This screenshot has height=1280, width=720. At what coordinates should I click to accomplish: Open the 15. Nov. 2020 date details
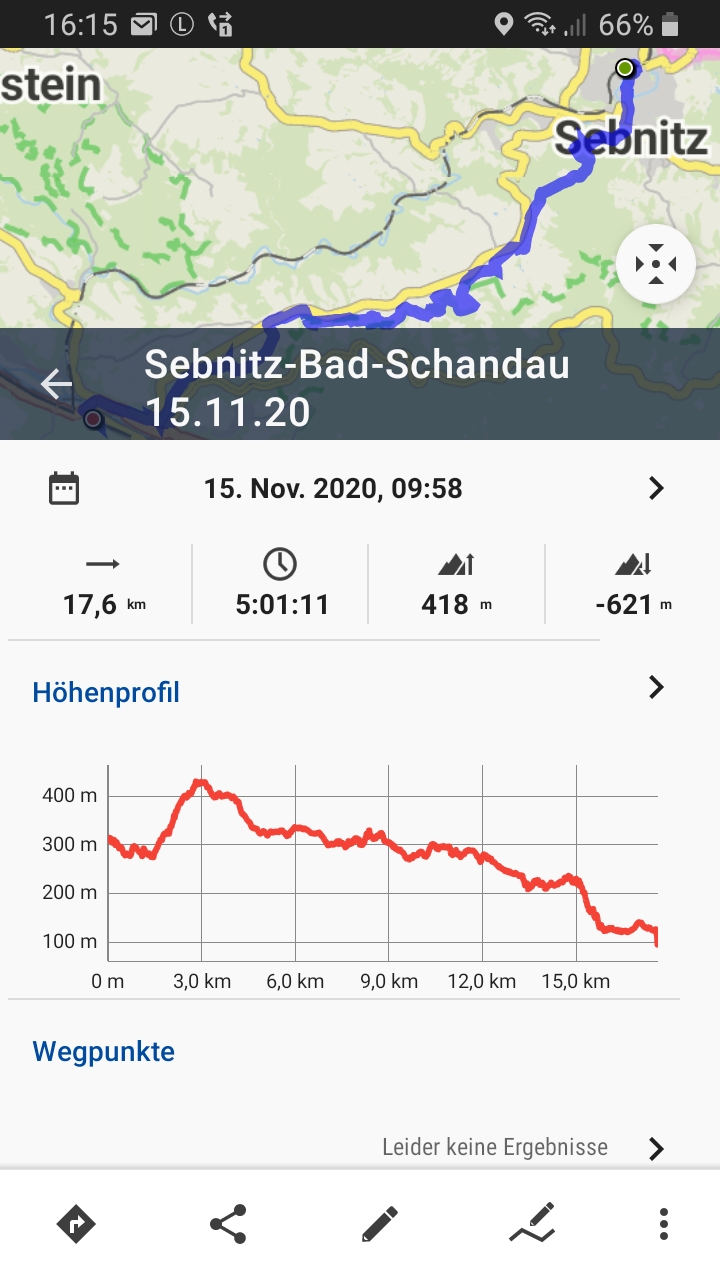tap(656, 488)
